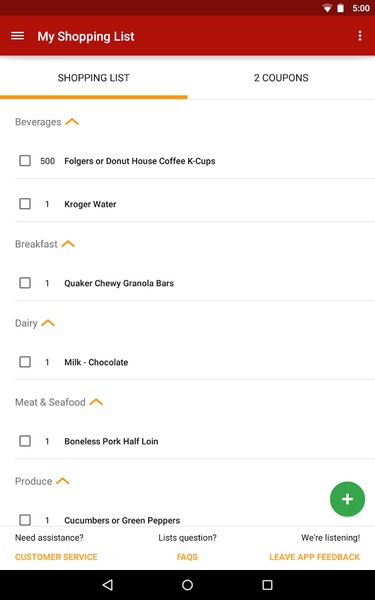Check off Boneless Pork Half Loin
The width and height of the screenshot is (375, 600).
tap(25, 441)
